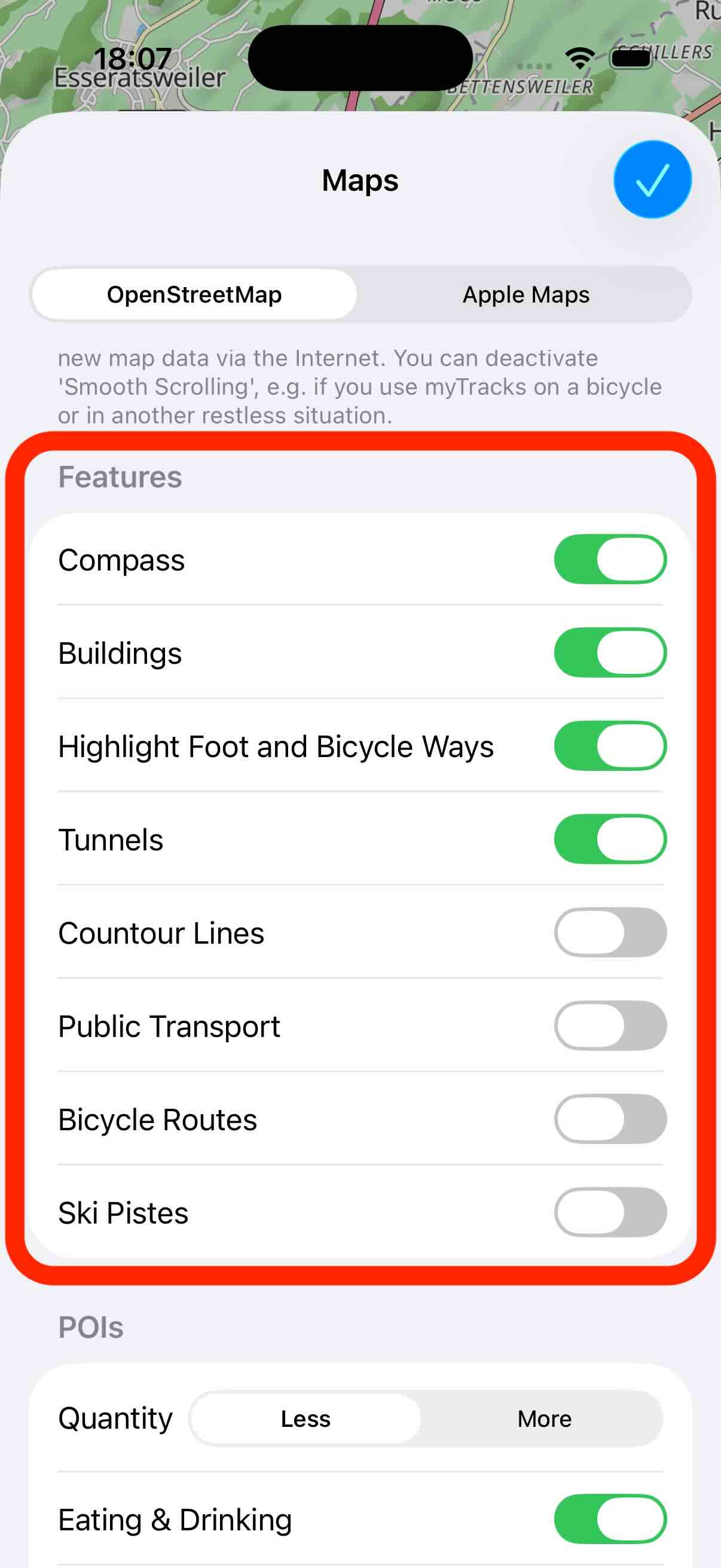Enable Countour Lines
The image size is (721, 1568).
[x=610, y=932]
